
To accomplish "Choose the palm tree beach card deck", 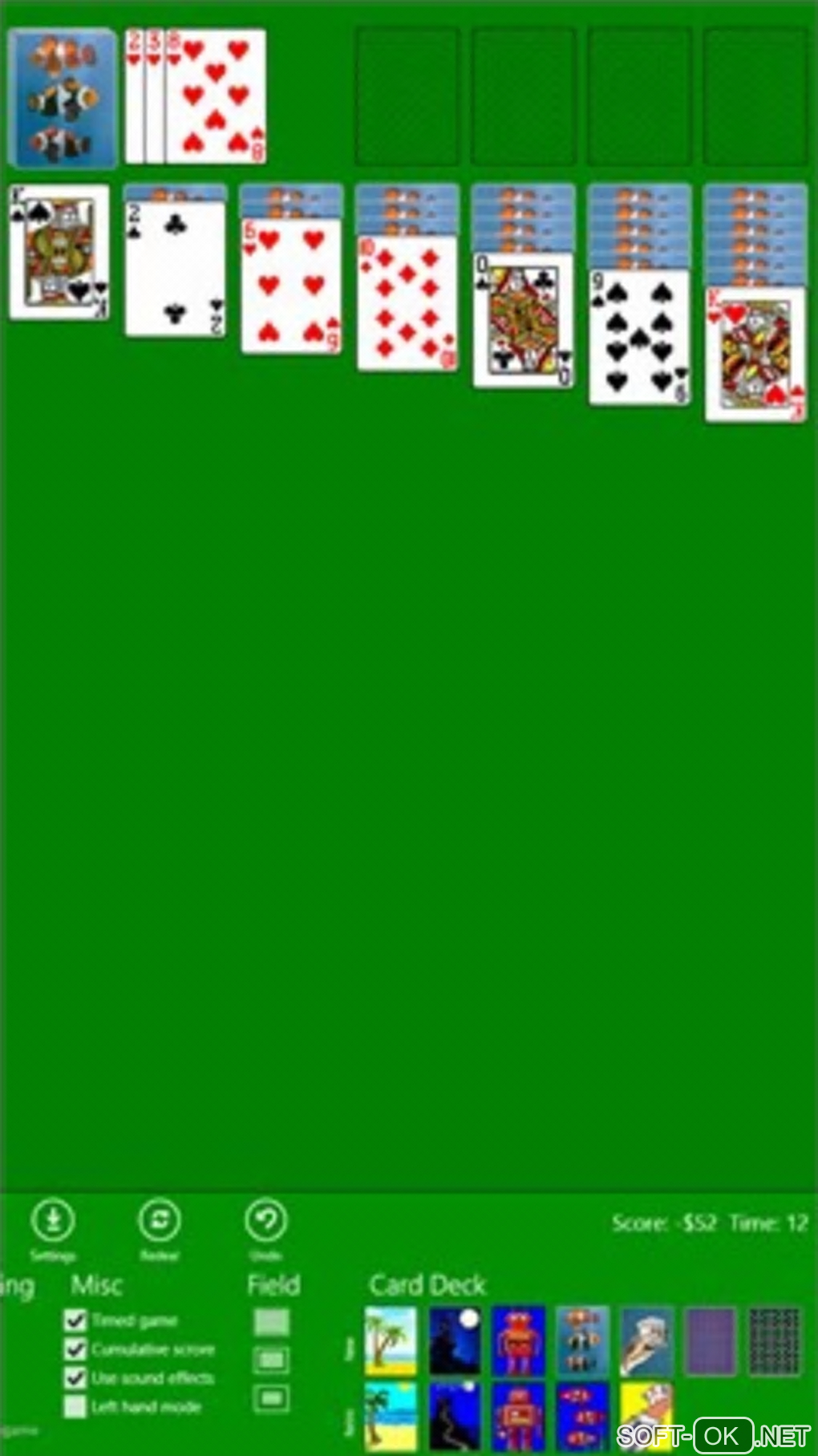I will pyautogui.click(x=391, y=1340).
